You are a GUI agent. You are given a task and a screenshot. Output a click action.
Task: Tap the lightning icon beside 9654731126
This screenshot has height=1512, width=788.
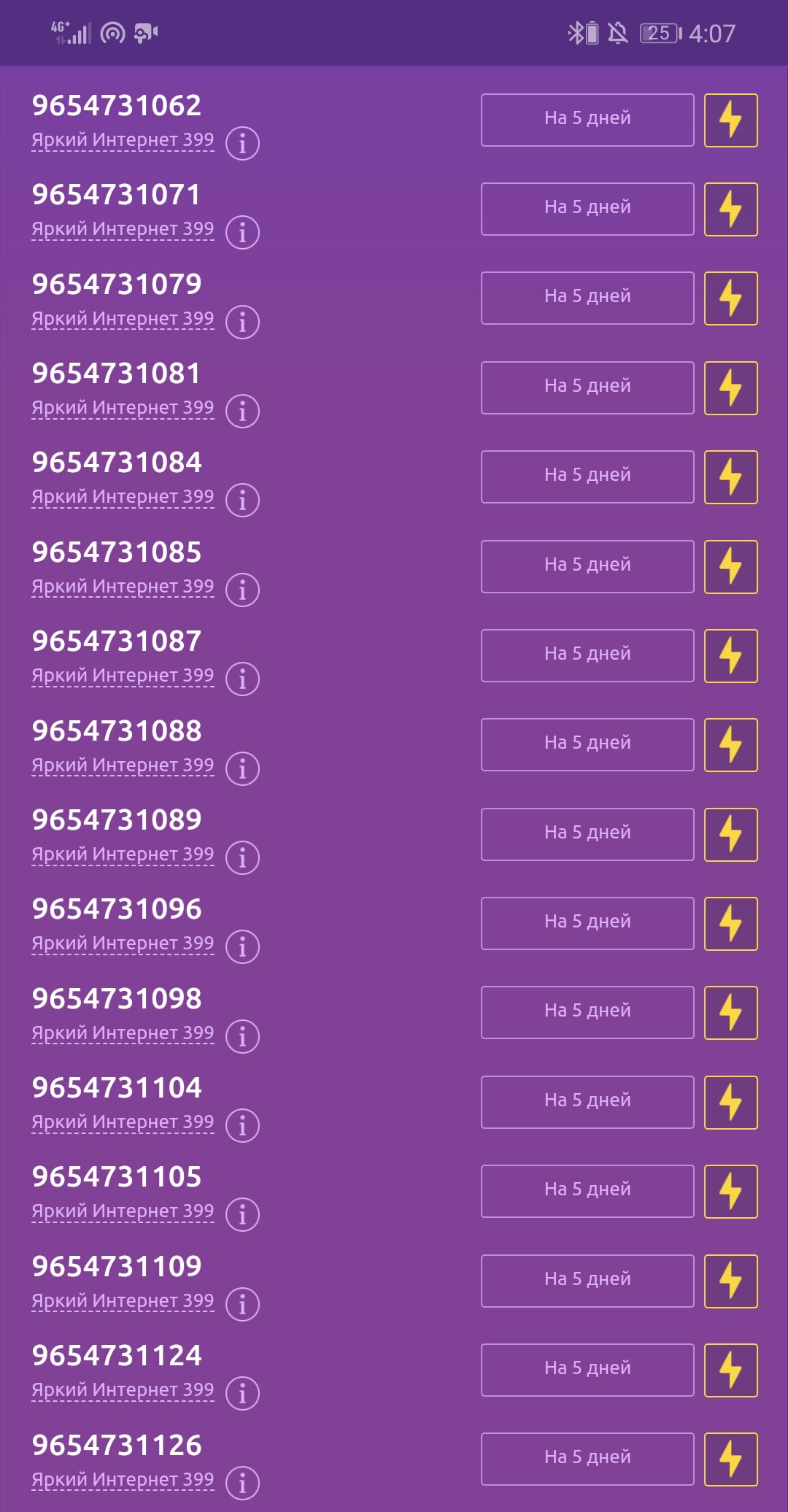[x=730, y=1459]
